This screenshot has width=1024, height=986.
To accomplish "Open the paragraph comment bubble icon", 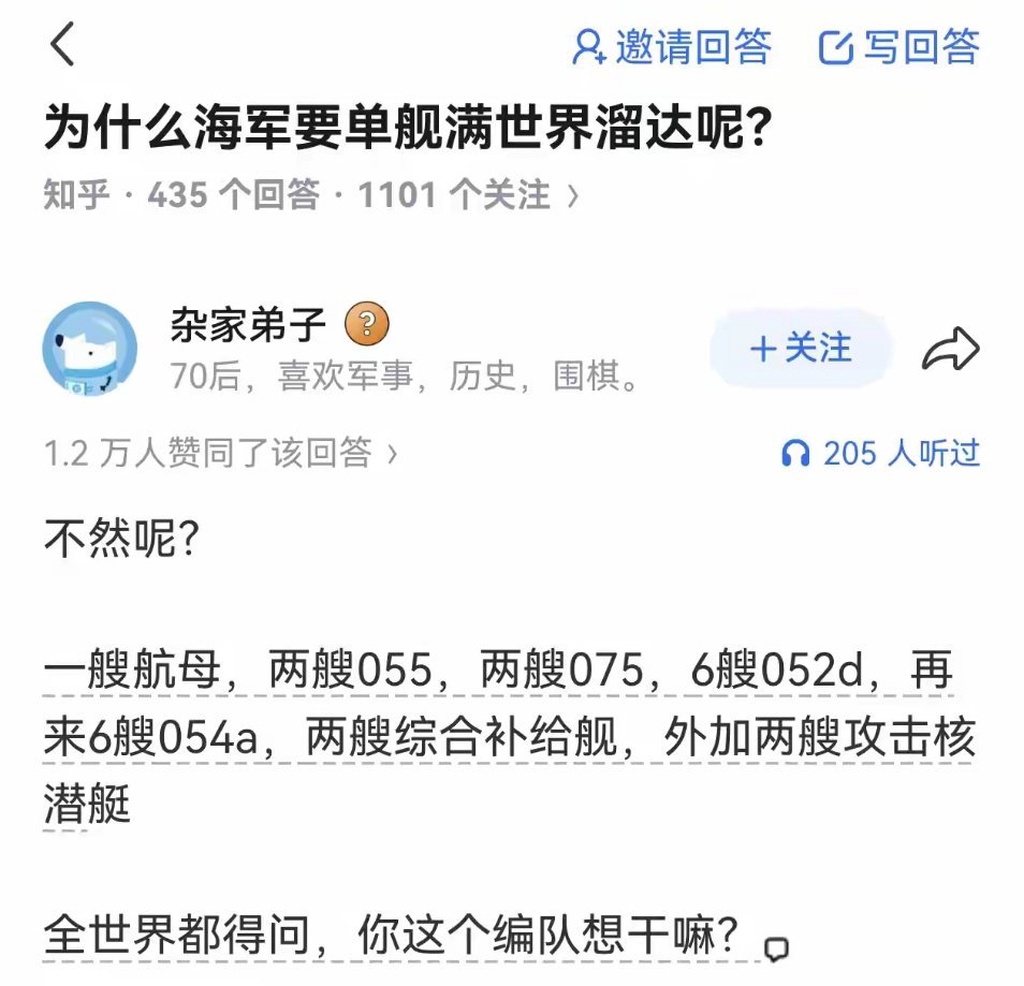I will pos(777,947).
